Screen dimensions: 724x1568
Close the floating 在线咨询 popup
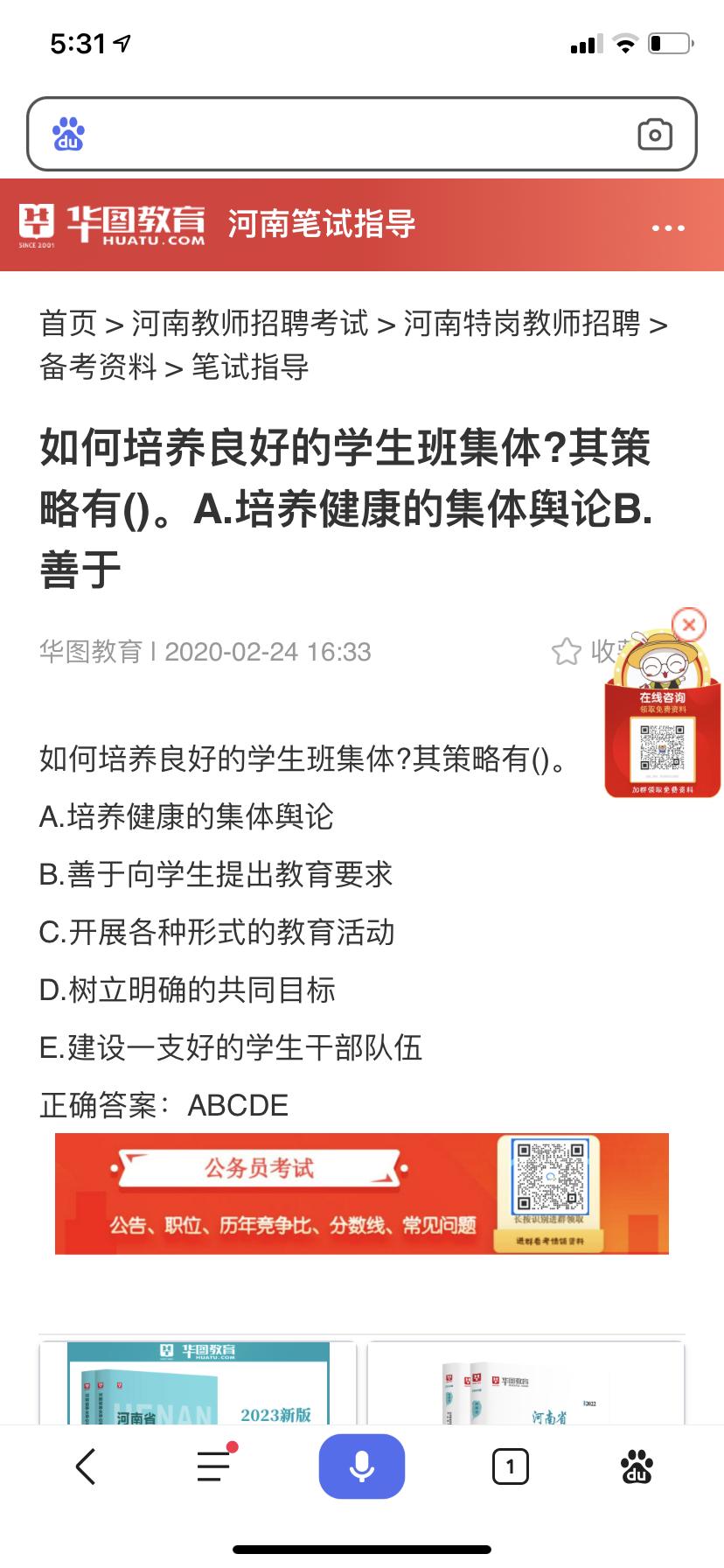[x=689, y=625]
